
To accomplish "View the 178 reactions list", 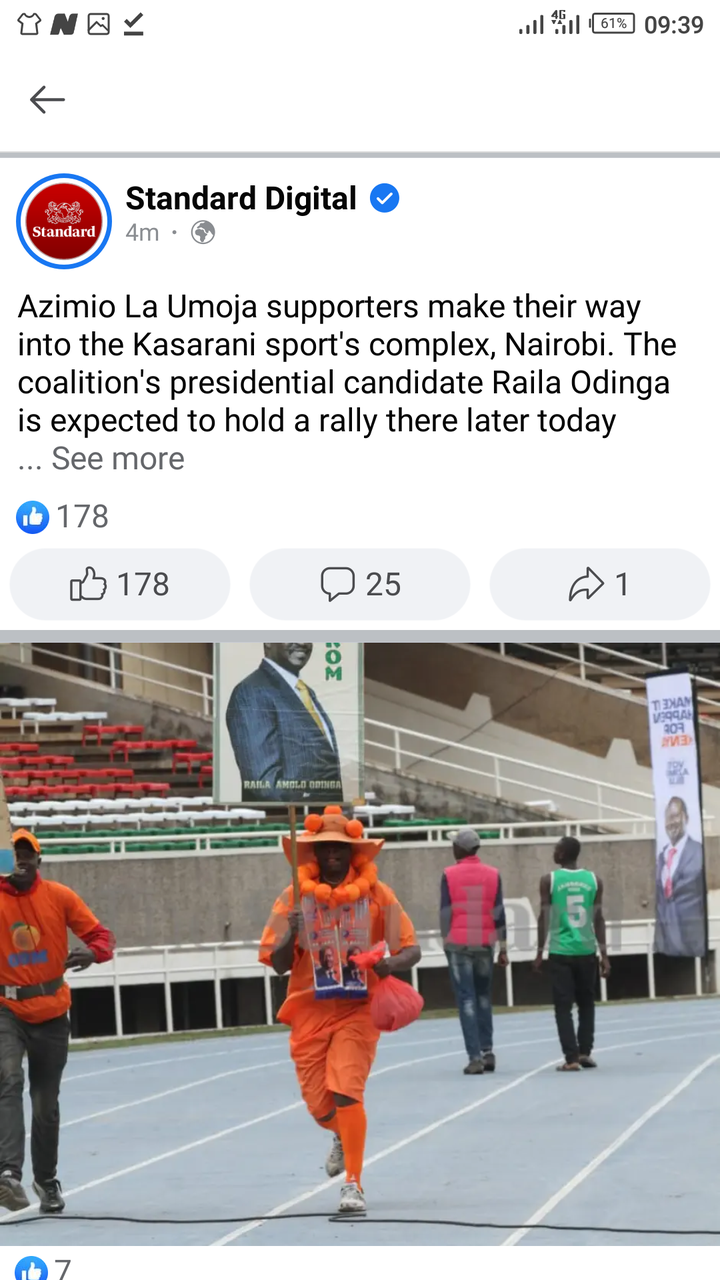I will (63, 517).
